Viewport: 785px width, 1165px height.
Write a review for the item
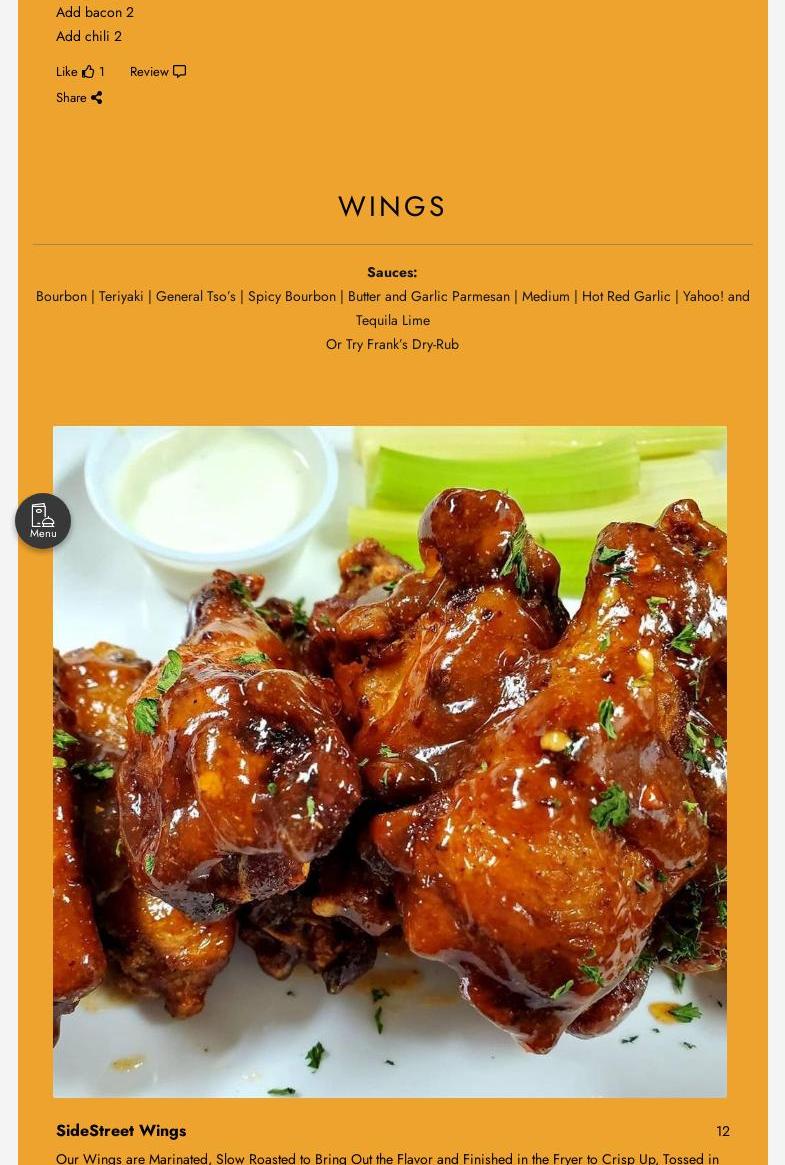tap(157, 72)
